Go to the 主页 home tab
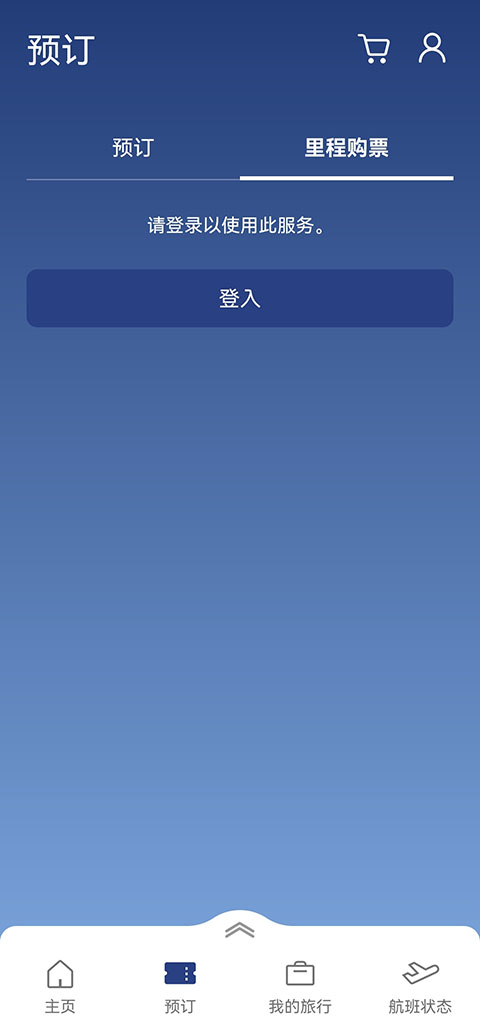This screenshot has height=1027, width=480. [x=60, y=987]
